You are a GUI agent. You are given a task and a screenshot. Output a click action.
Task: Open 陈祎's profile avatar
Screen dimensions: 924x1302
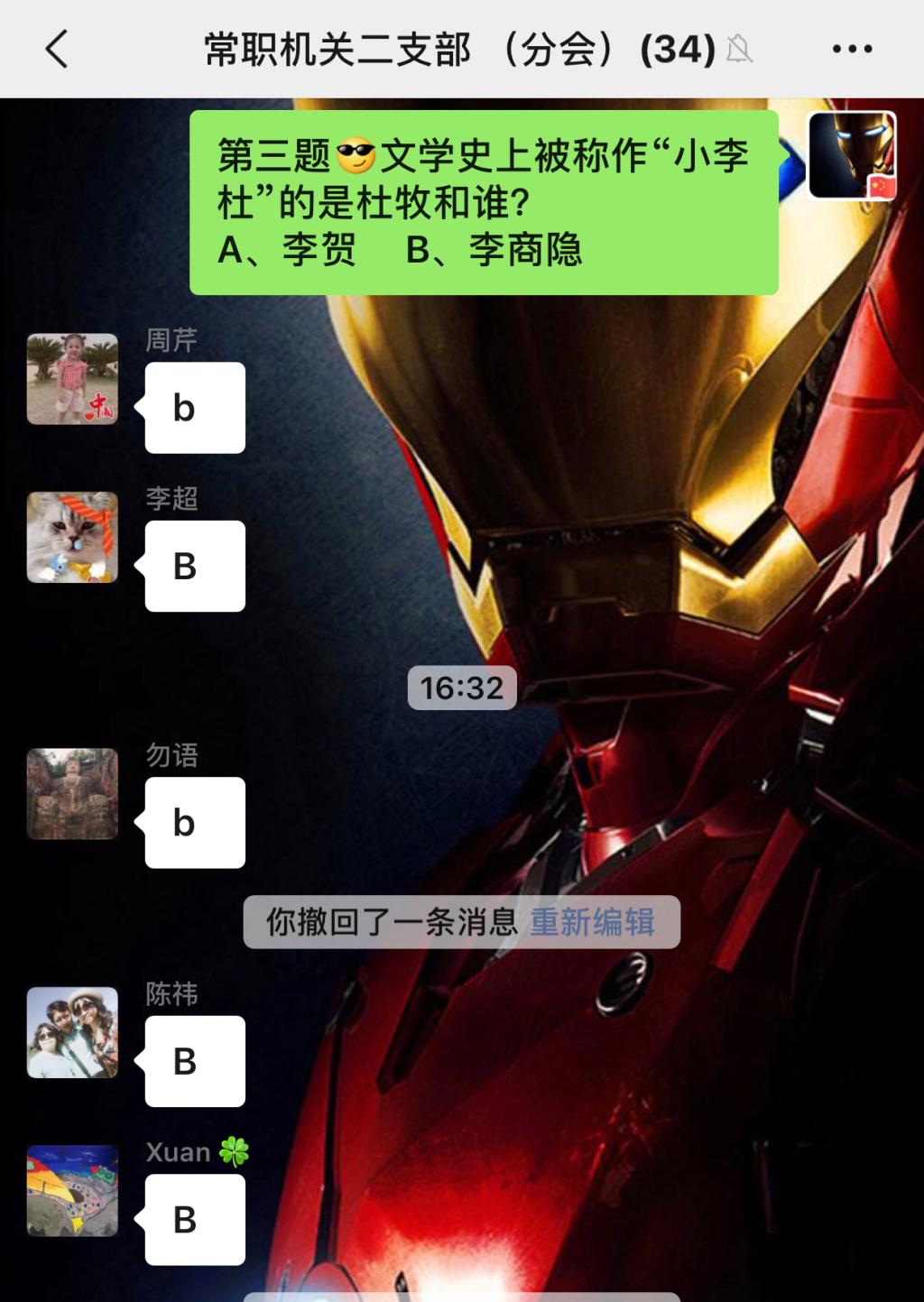72,1033
